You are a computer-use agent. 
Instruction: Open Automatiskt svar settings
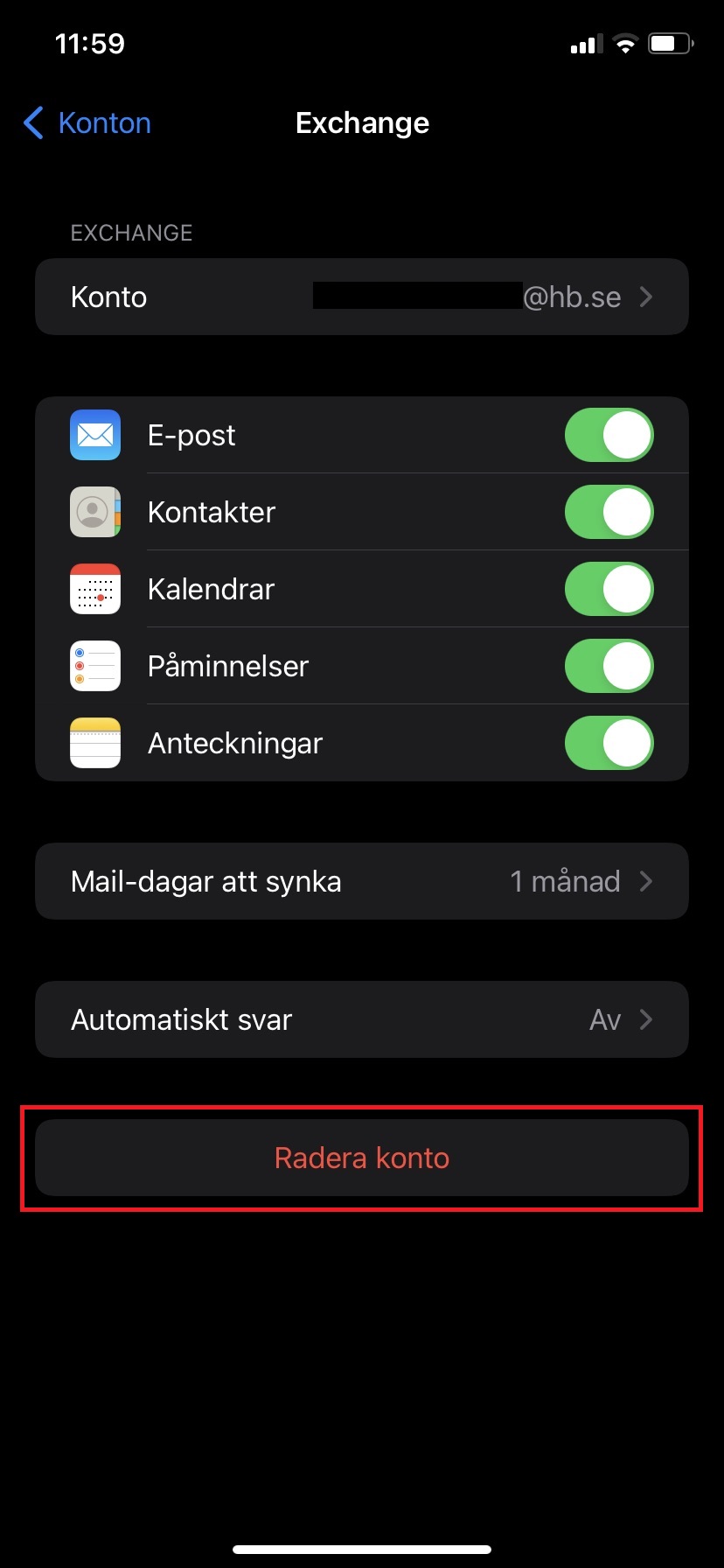pos(361,1019)
